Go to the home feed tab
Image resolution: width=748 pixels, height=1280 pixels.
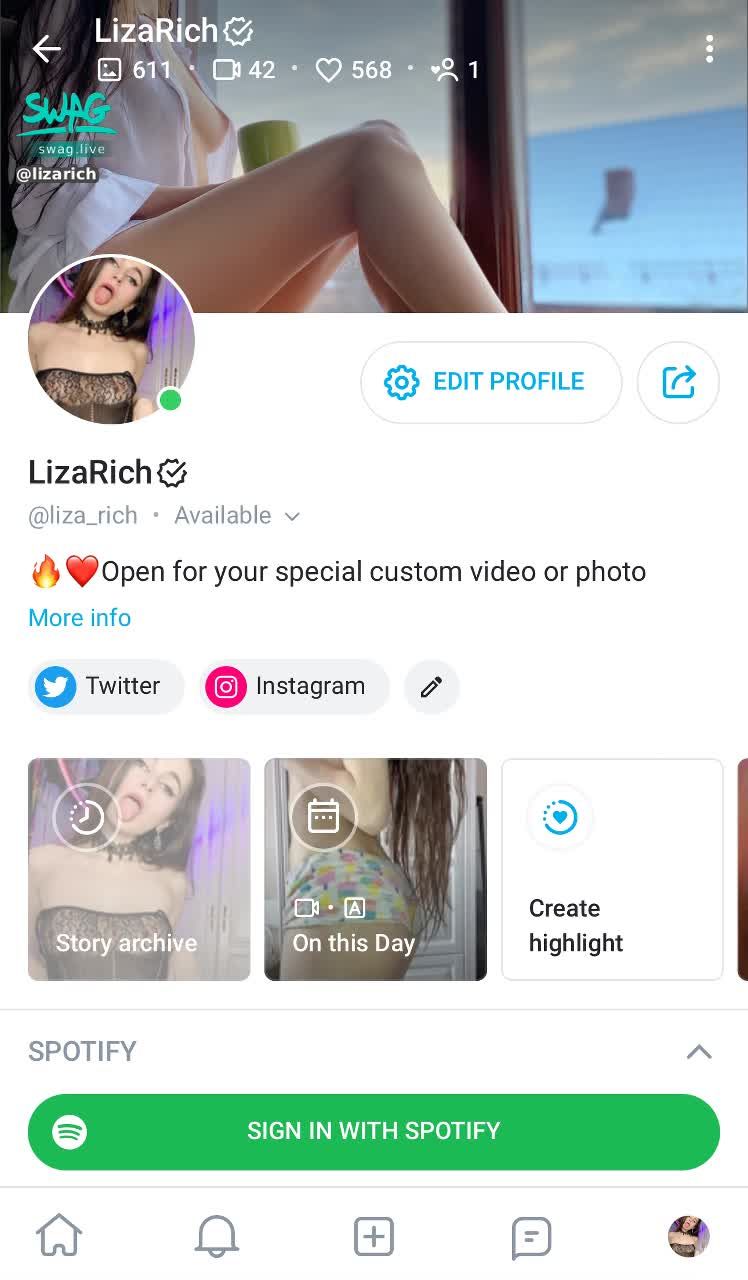[x=59, y=1237]
